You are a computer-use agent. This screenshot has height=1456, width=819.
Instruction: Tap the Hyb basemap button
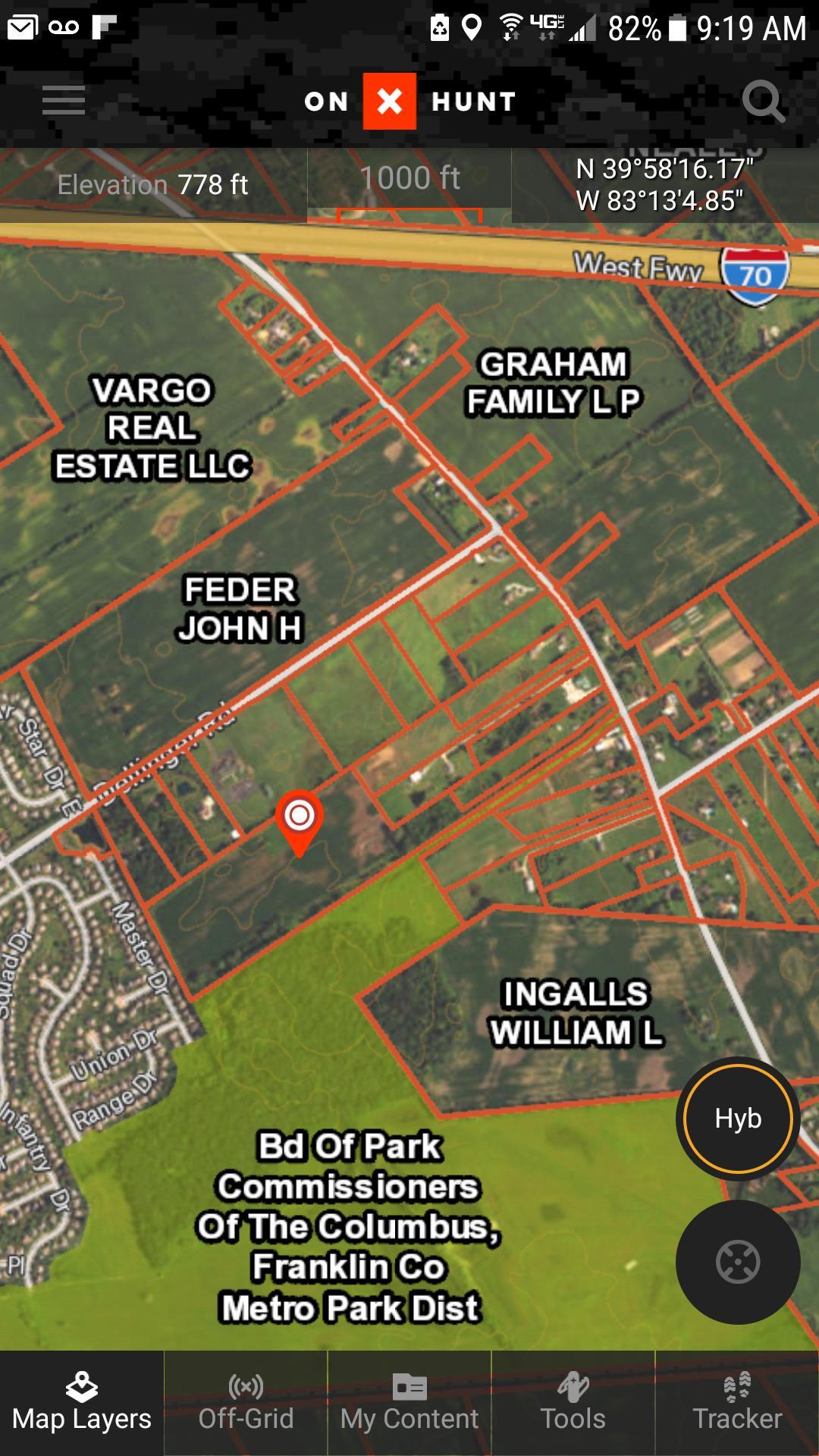pos(738,1119)
